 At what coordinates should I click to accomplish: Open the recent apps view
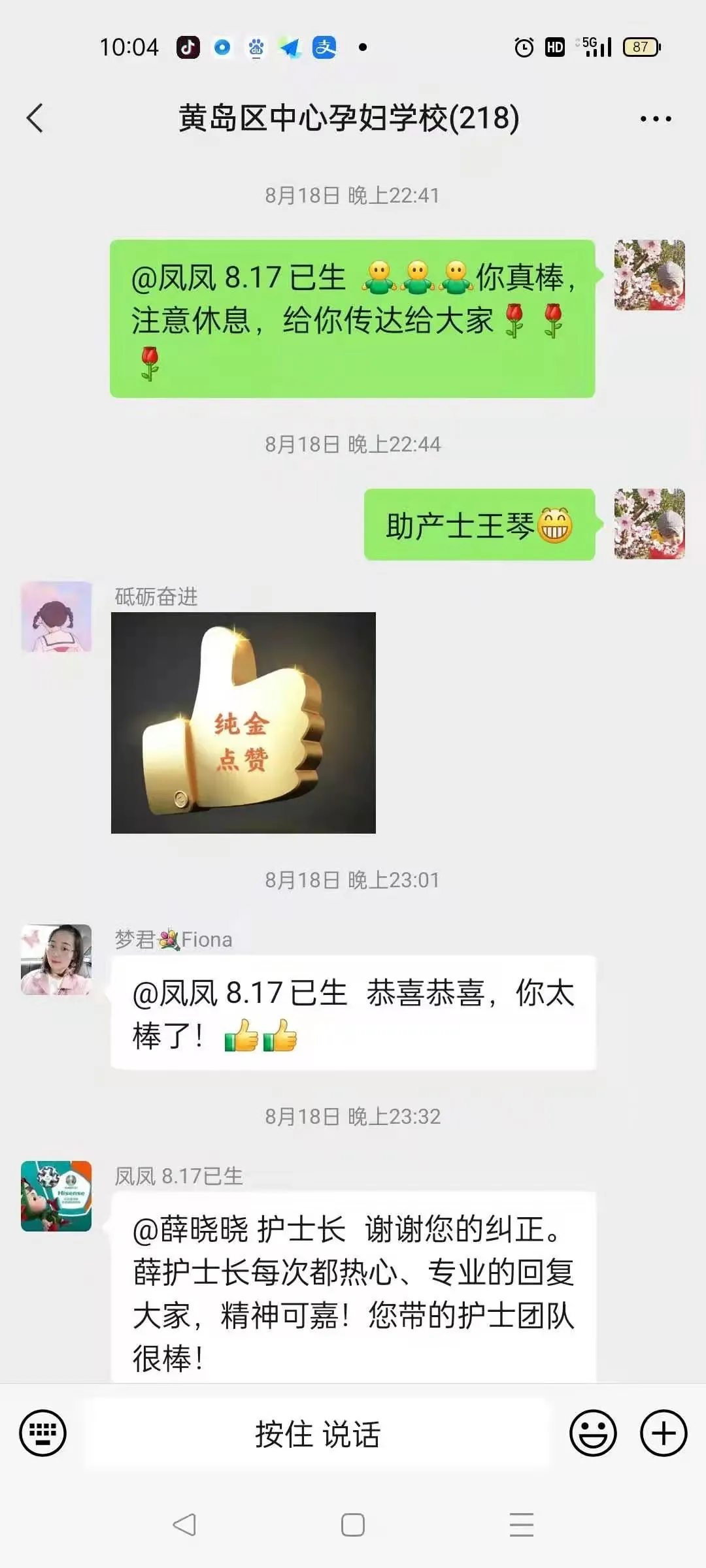pos(522,1525)
